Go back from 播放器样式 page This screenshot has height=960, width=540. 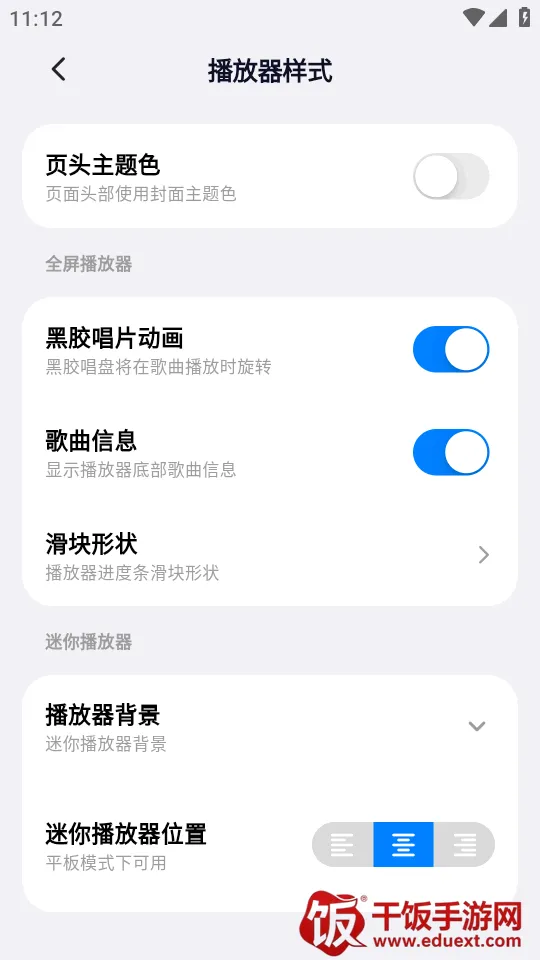click(x=59, y=70)
